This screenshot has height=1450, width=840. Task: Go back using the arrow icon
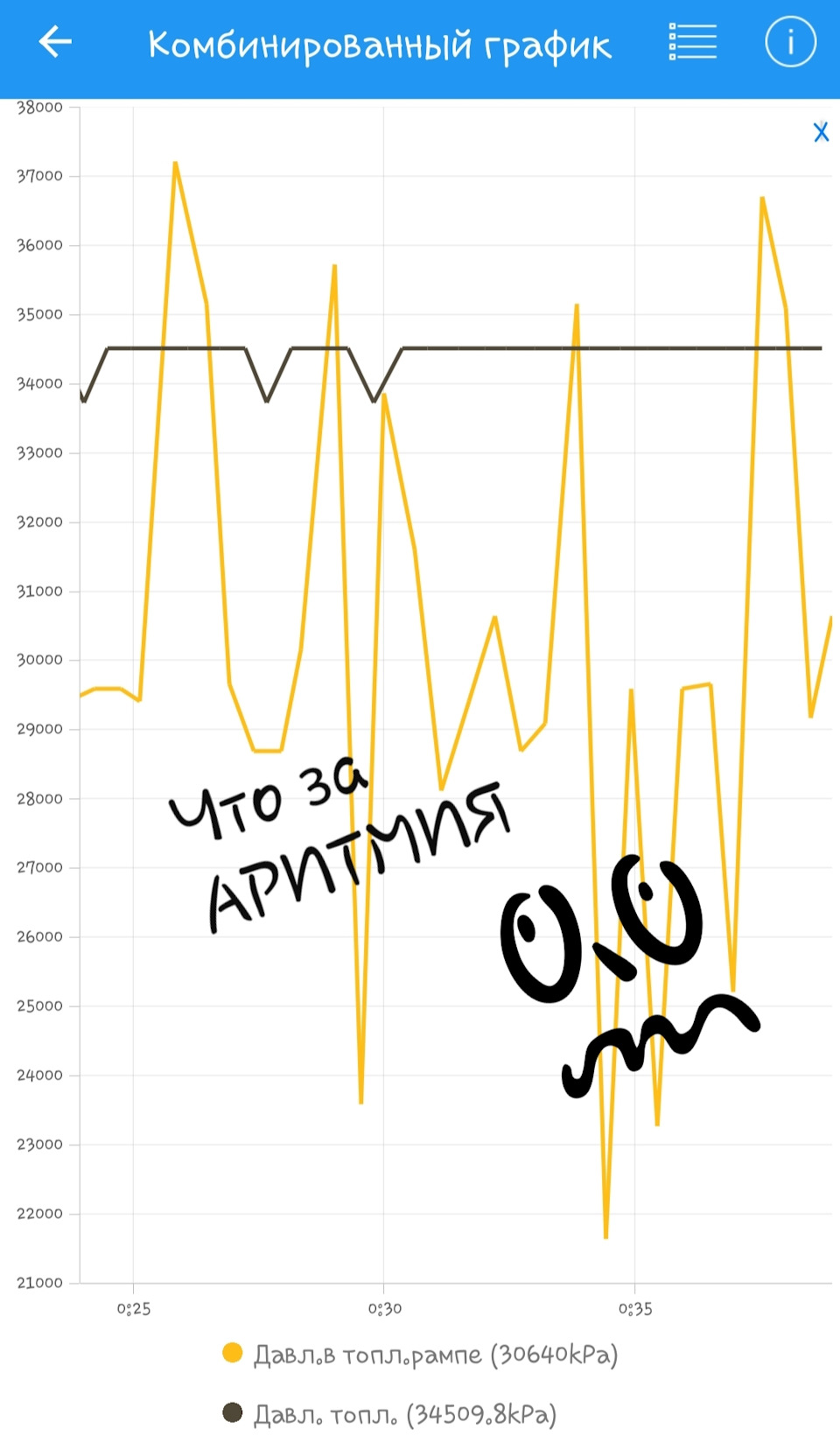(55, 41)
